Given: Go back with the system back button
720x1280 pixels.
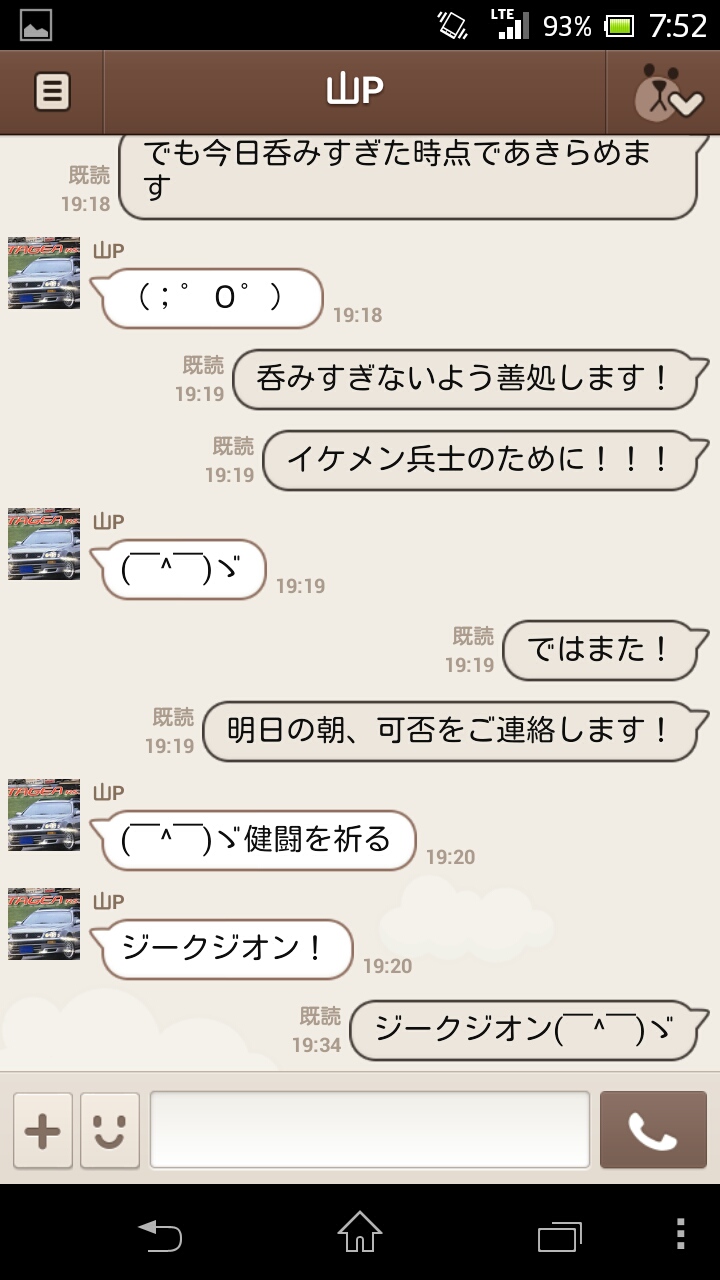Looking at the screenshot, I should pyautogui.click(x=160, y=1234).
